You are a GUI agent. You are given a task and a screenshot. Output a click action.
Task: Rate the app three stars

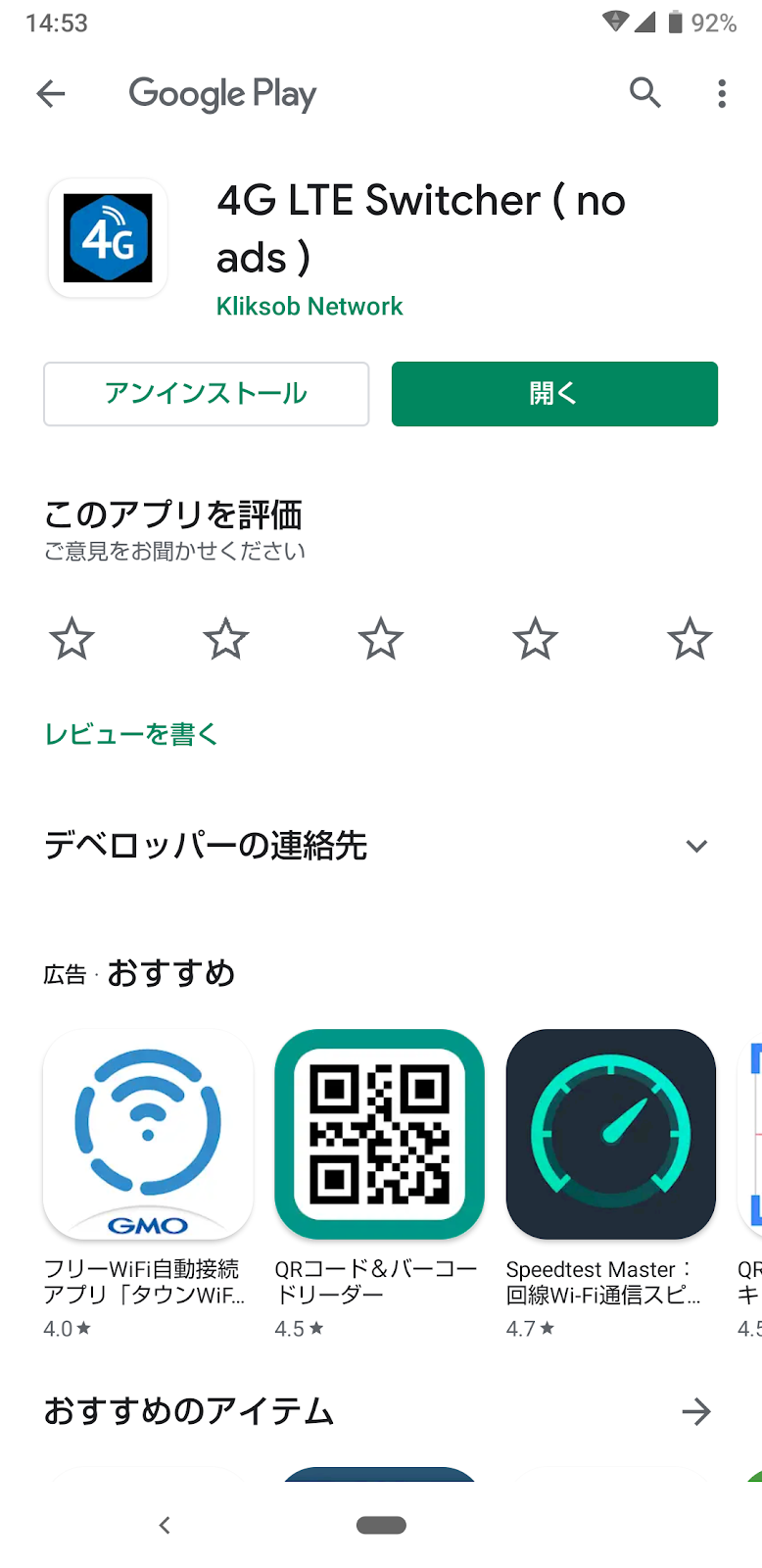[x=380, y=639]
